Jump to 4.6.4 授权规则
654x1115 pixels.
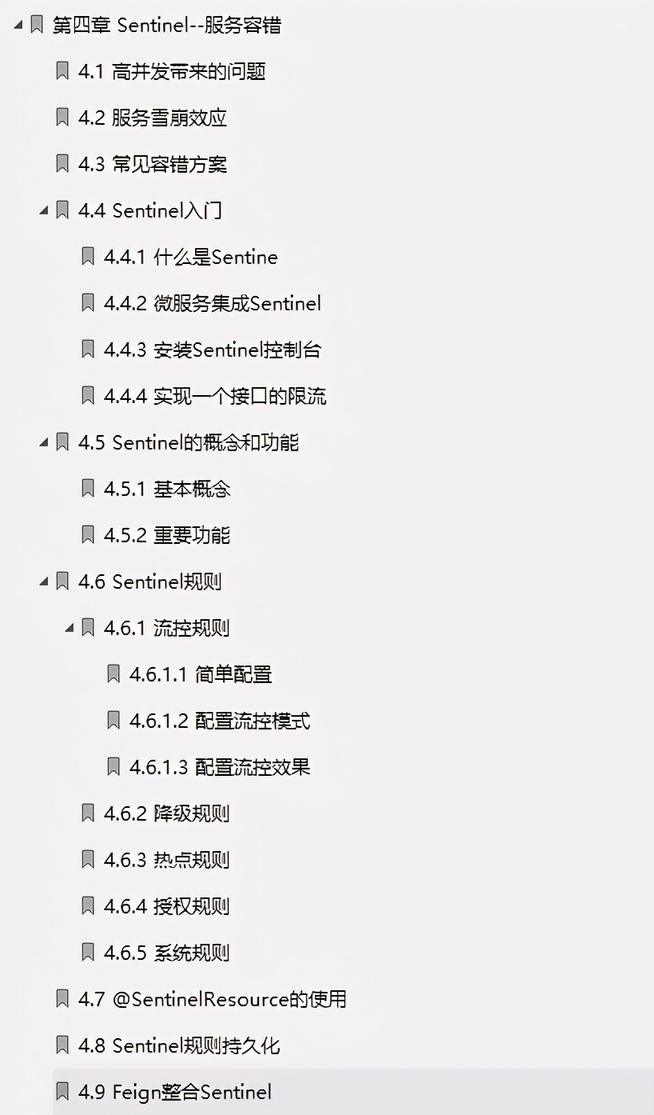click(x=166, y=907)
